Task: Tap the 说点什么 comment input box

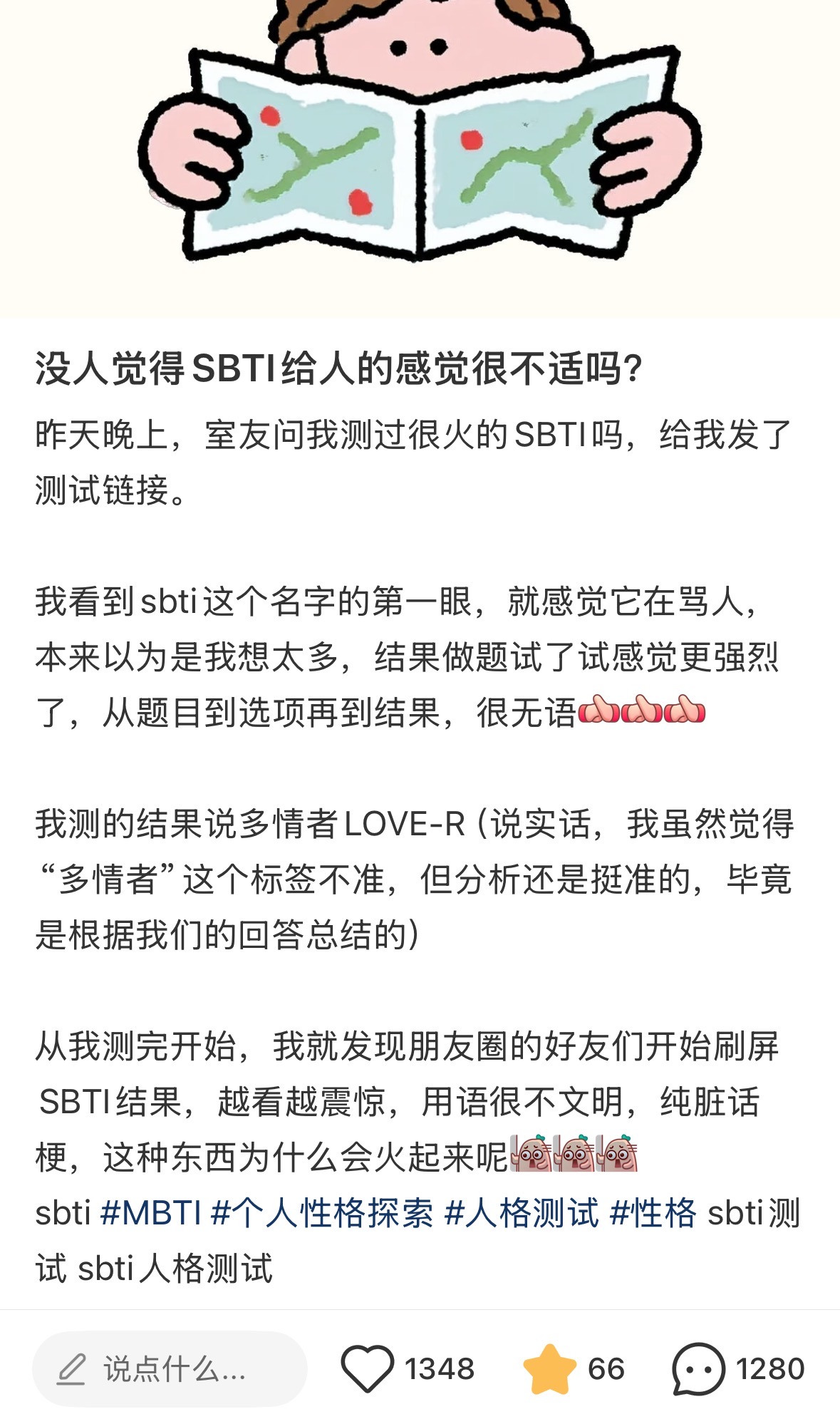Action: point(170,1368)
